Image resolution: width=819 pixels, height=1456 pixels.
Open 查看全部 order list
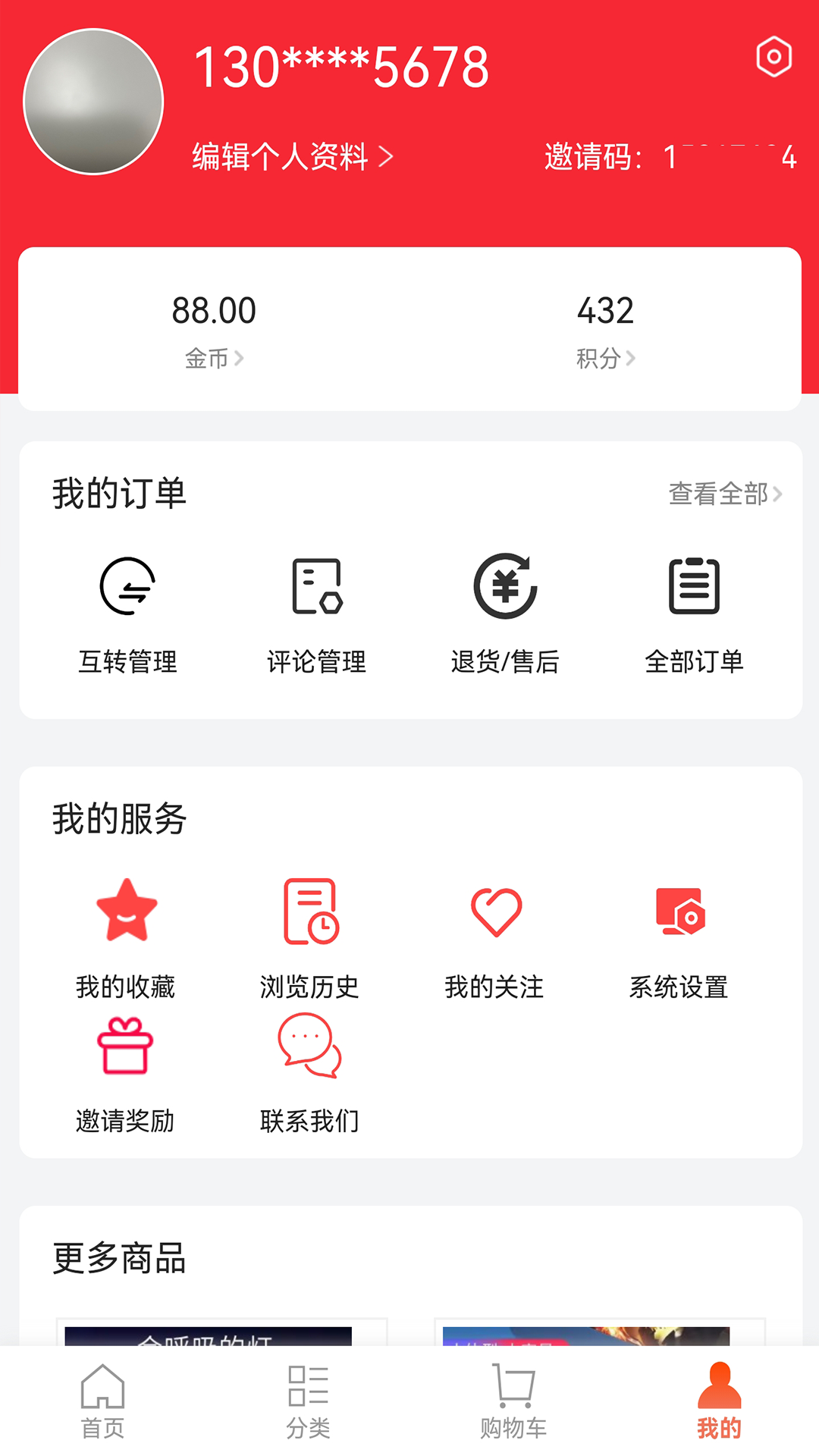pyautogui.click(x=724, y=493)
